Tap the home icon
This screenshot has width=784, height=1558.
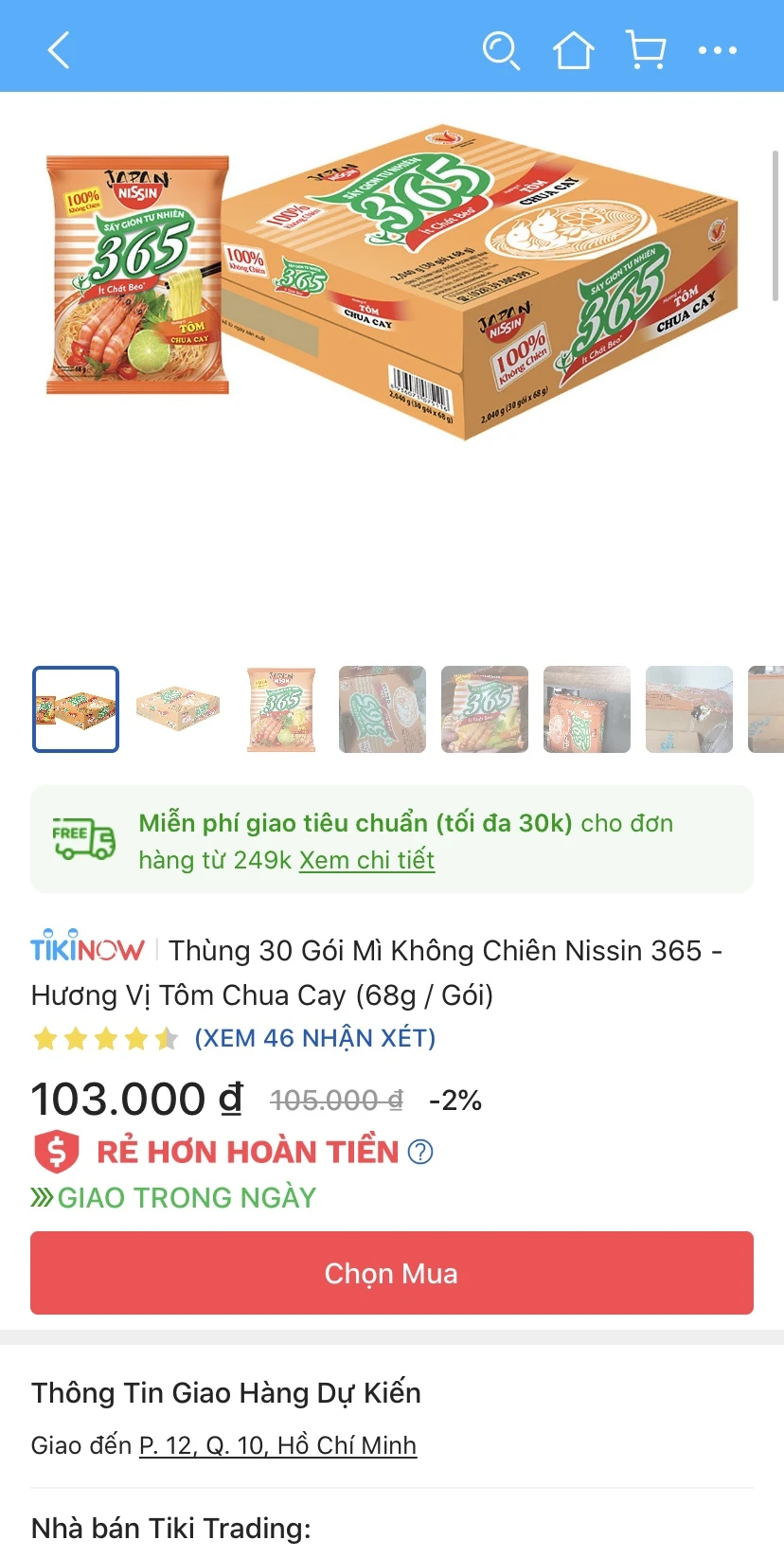[573, 52]
